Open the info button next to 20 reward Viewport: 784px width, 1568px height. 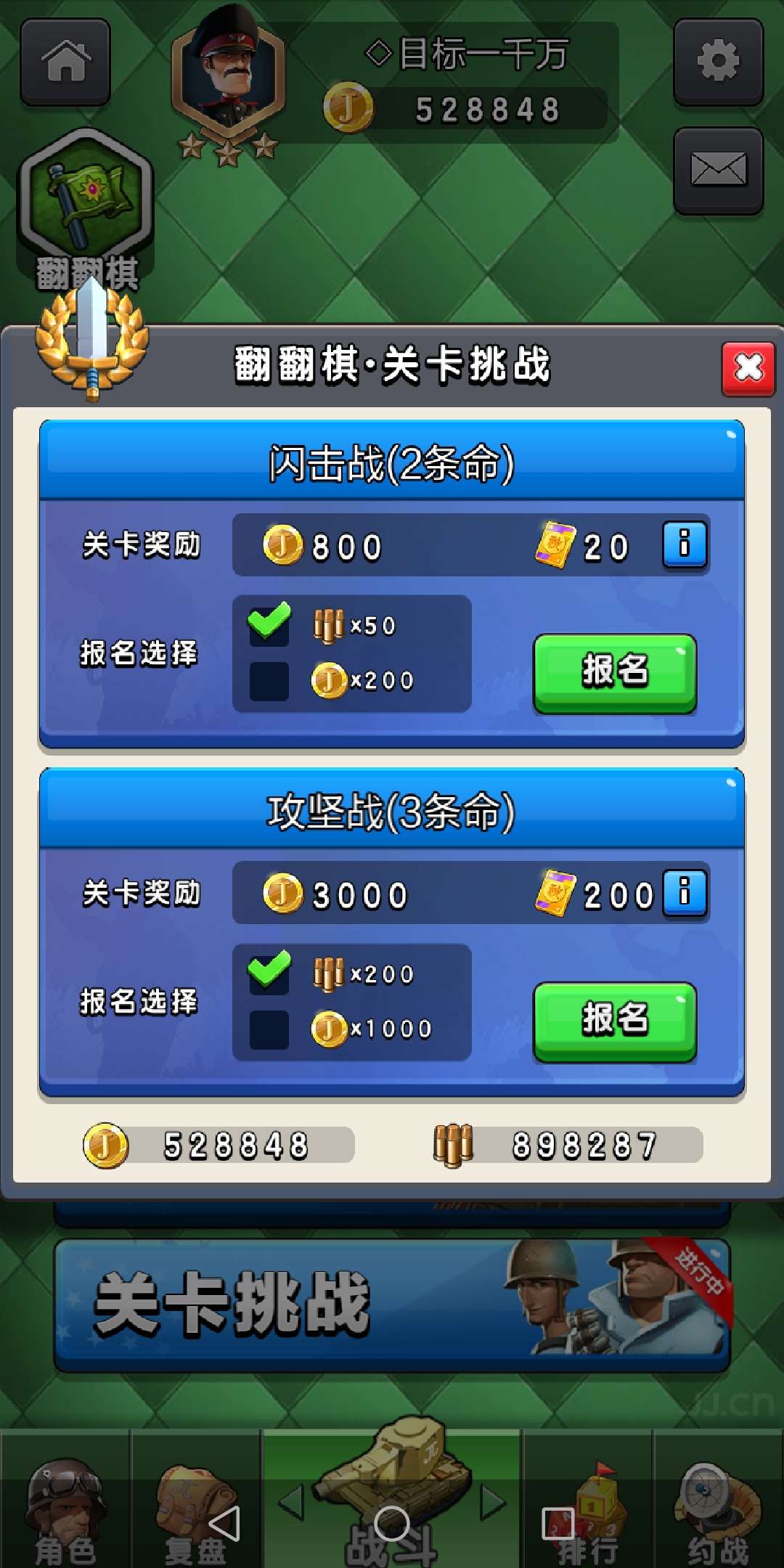[x=683, y=546]
